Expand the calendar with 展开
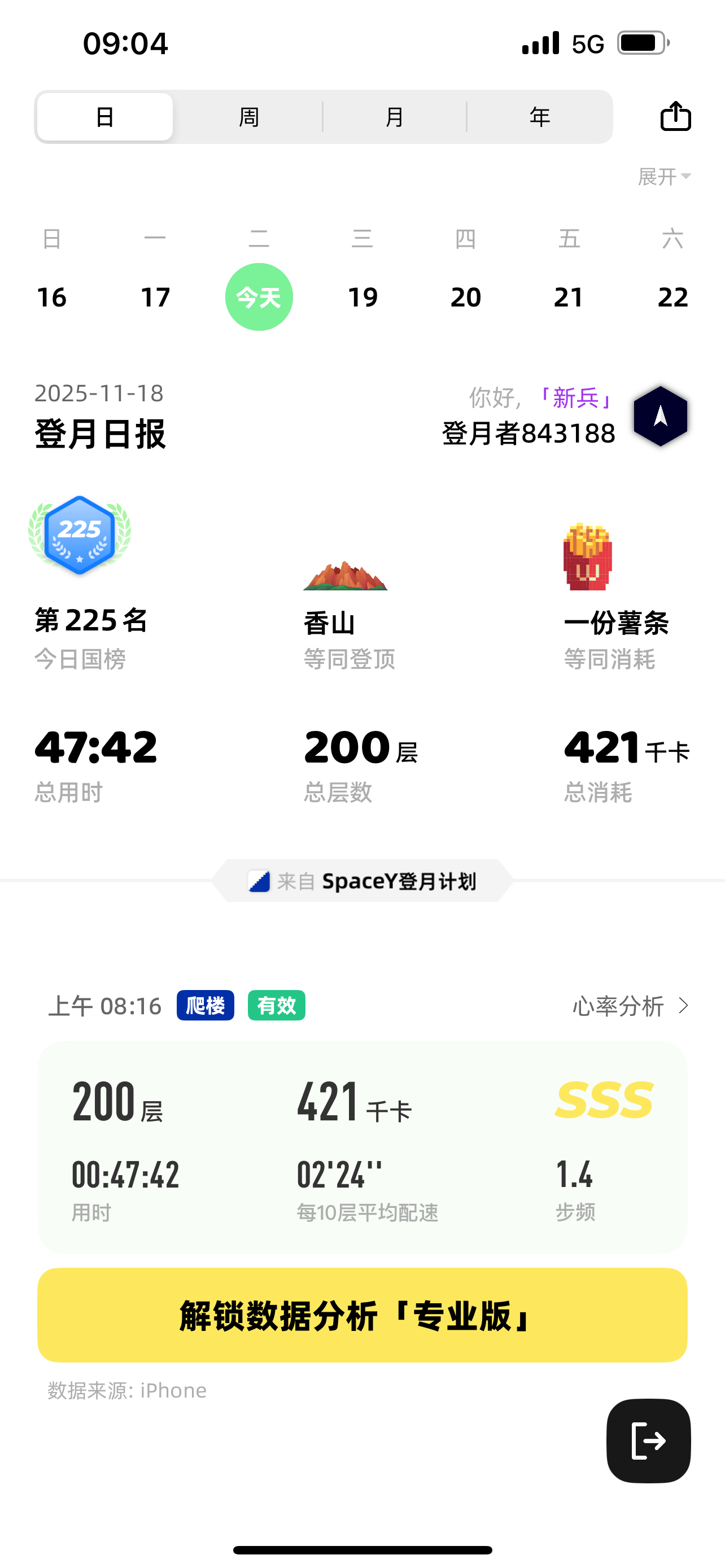This screenshot has width=725, height=1568. pyautogui.click(x=663, y=177)
